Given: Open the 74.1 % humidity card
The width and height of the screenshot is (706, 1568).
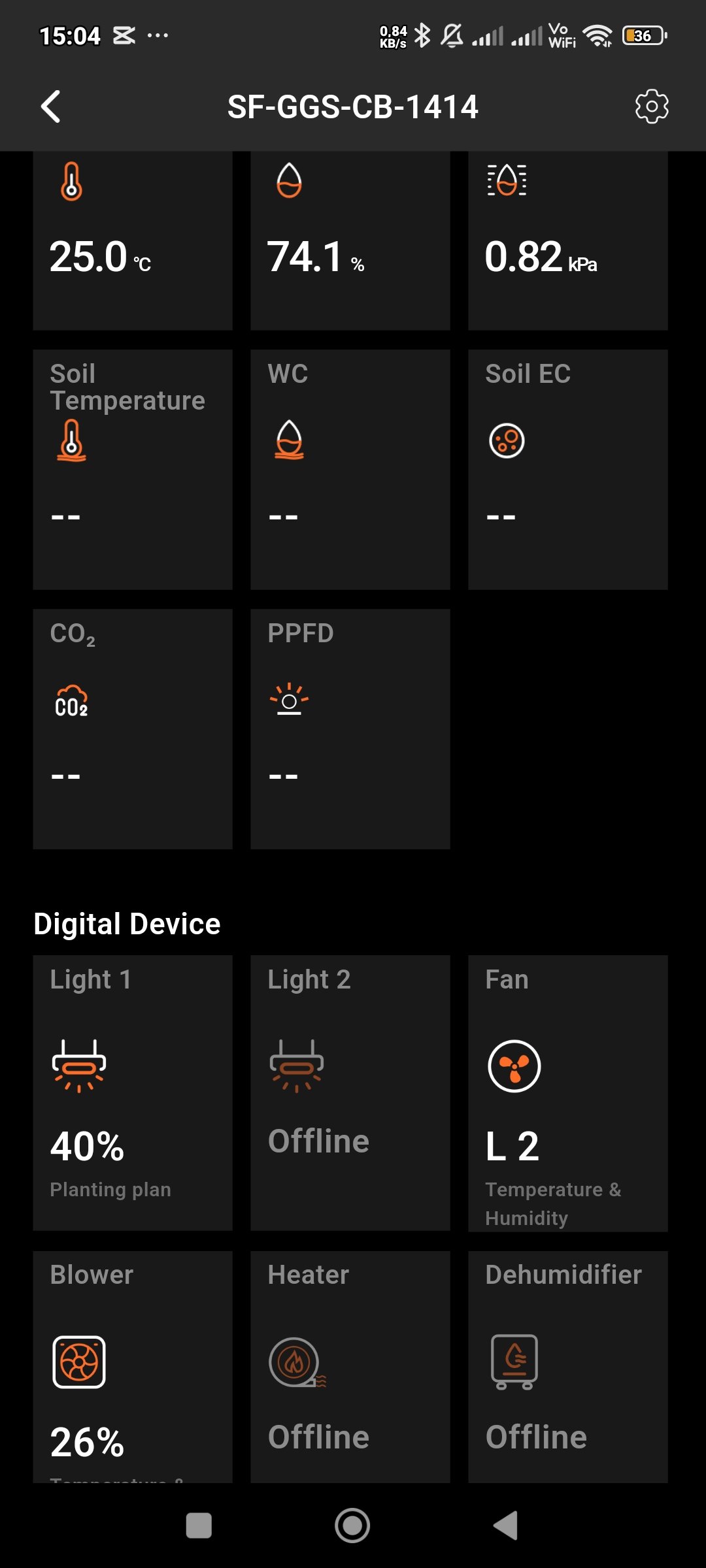Looking at the screenshot, I should click(x=350, y=240).
